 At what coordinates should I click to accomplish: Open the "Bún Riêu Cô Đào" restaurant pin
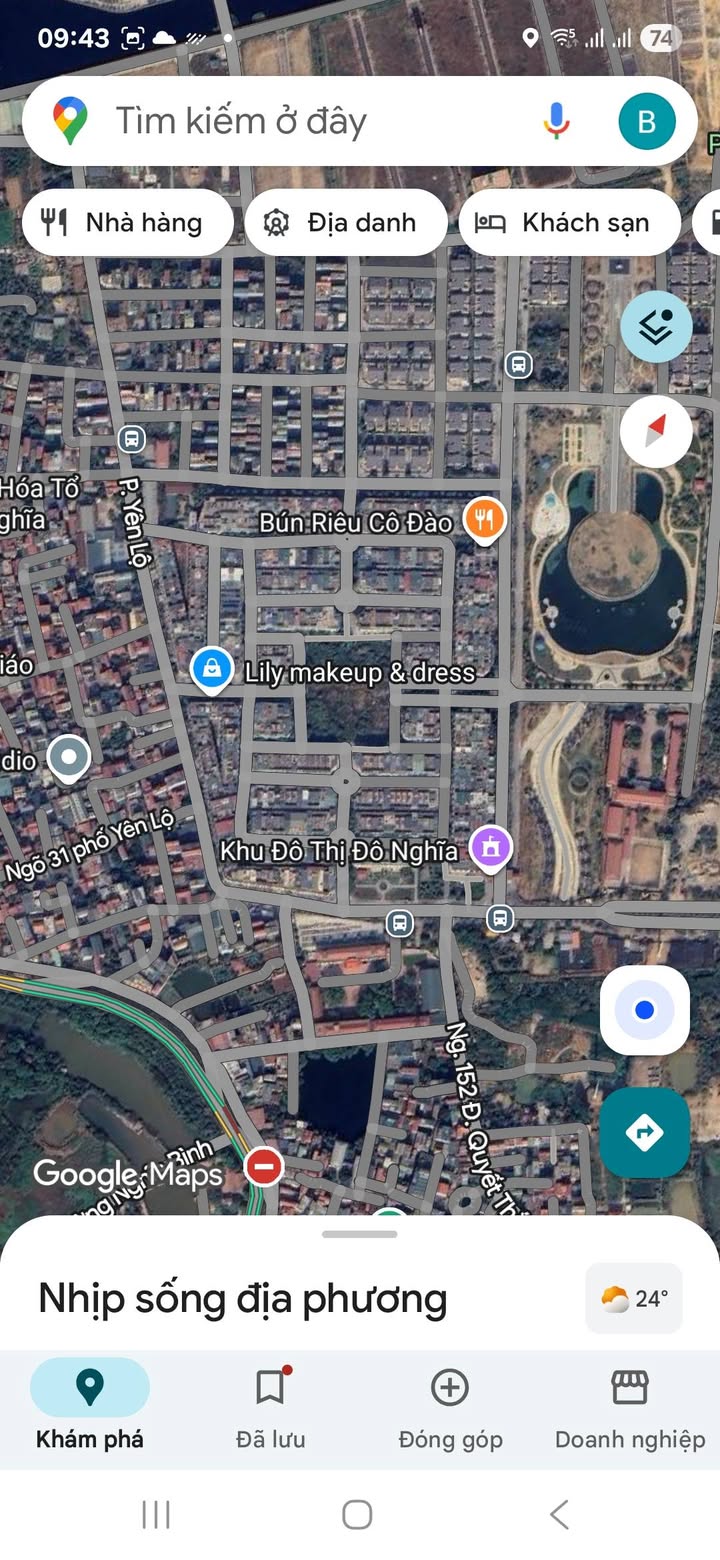point(485,519)
